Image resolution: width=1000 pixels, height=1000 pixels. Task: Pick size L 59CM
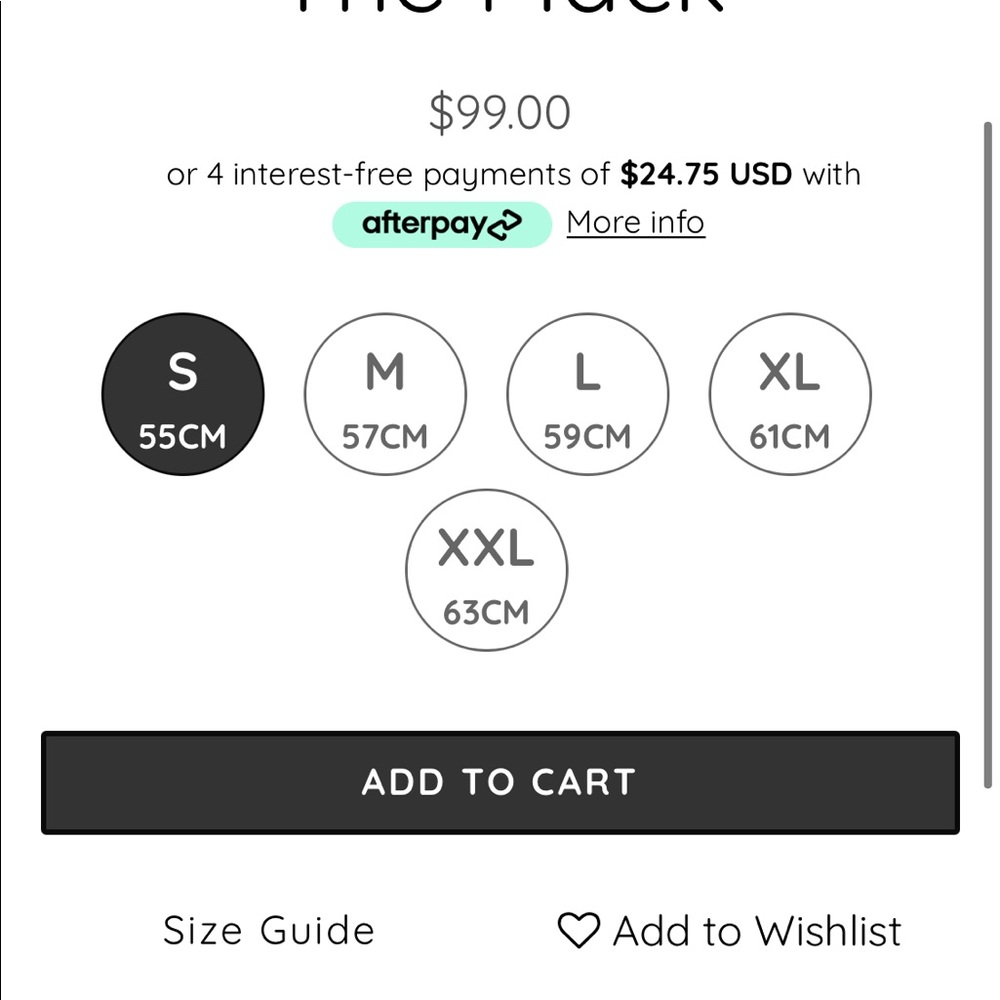(x=588, y=394)
